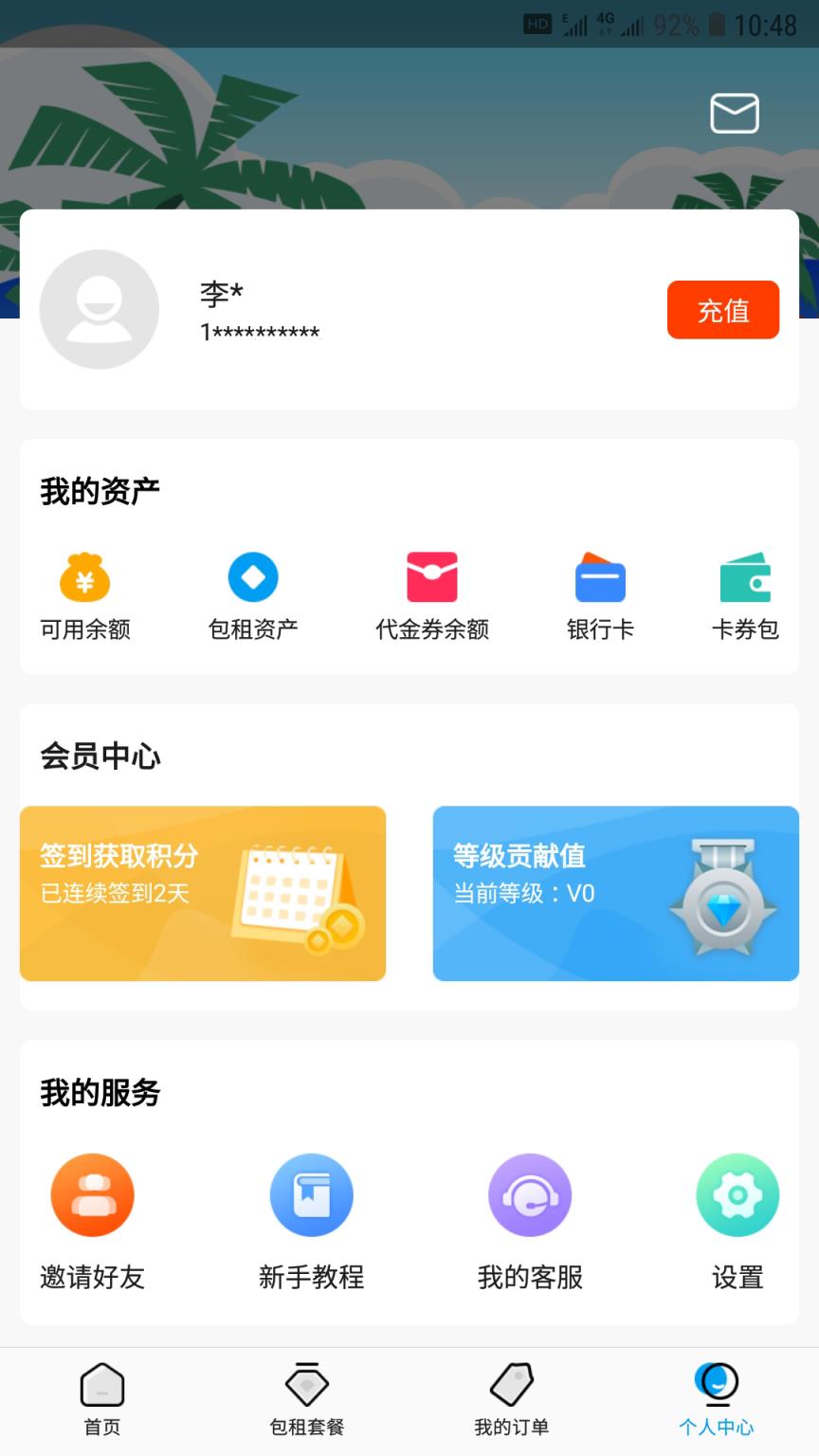
Task: Open the 设置 settings icon
Action: coord(737,1194)
